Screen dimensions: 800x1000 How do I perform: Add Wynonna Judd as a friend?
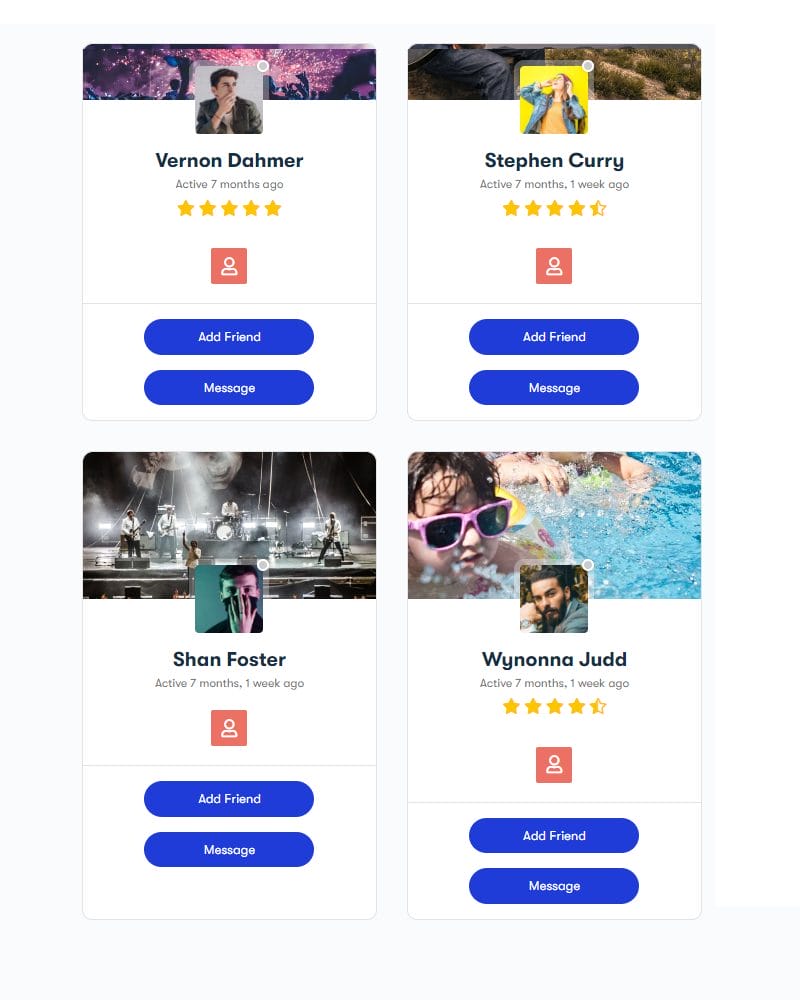pyautogui.click(x=554, y=836)
